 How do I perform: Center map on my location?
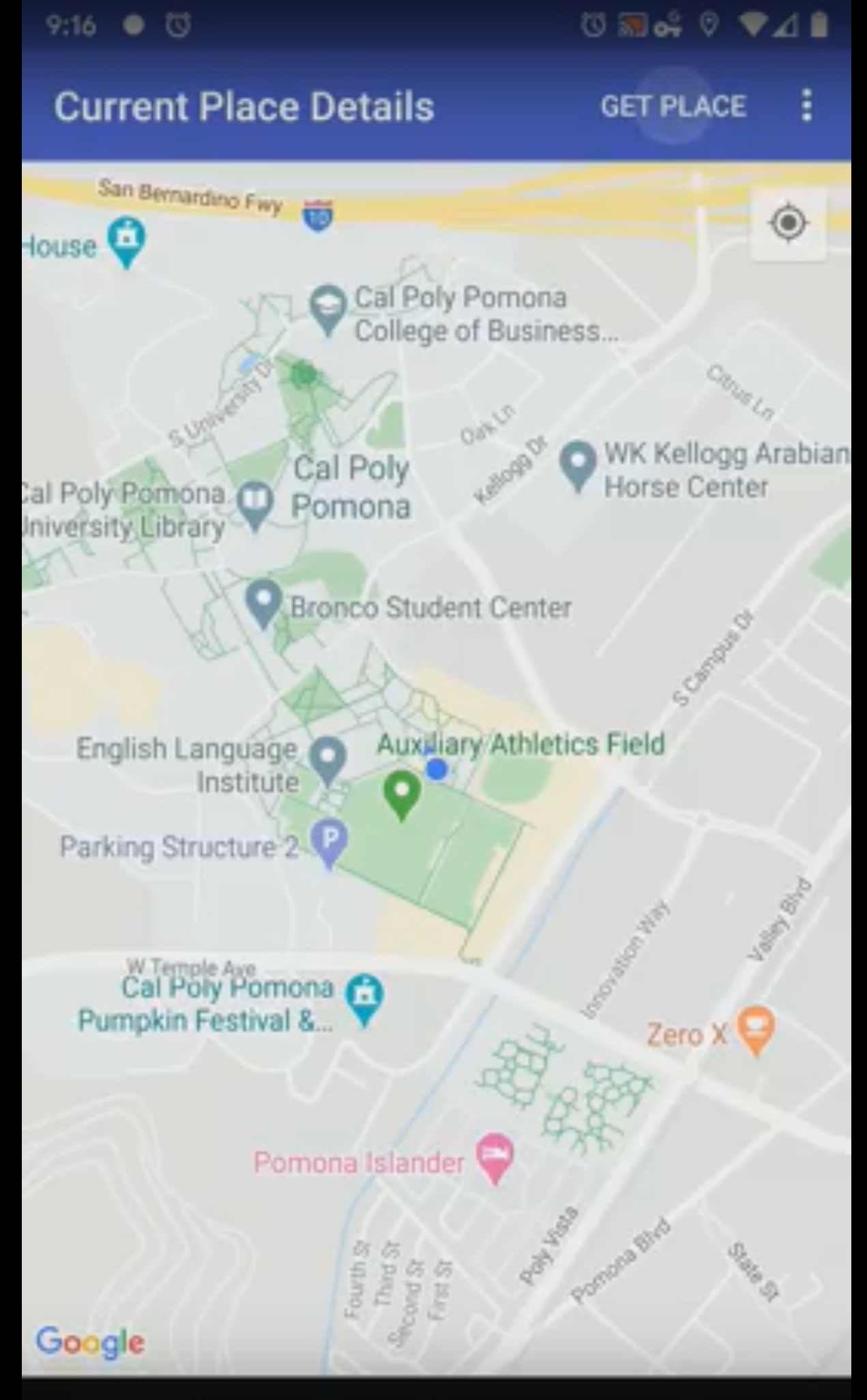(789, 223)
